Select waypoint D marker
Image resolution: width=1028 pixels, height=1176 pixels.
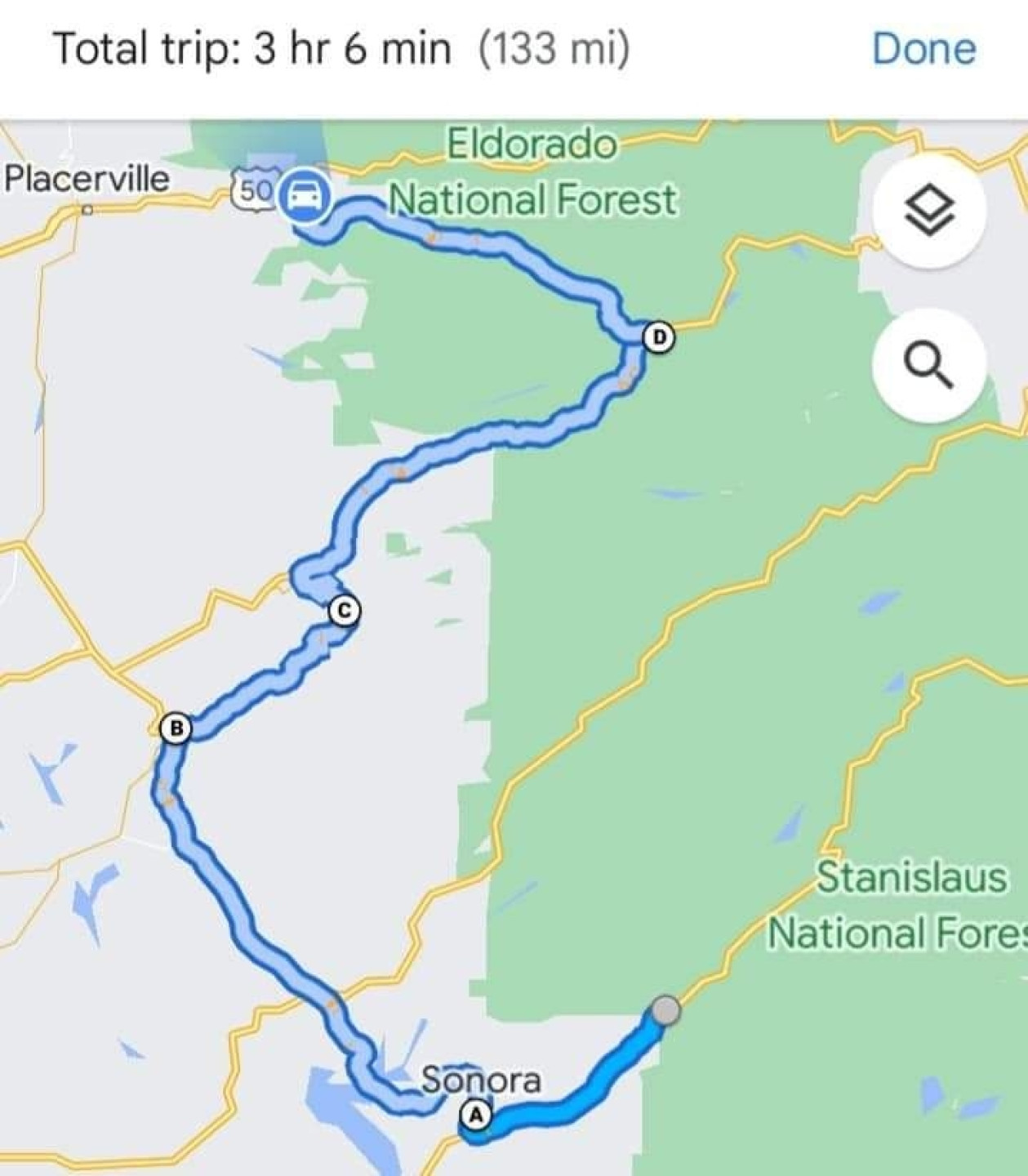coord(659,336)
